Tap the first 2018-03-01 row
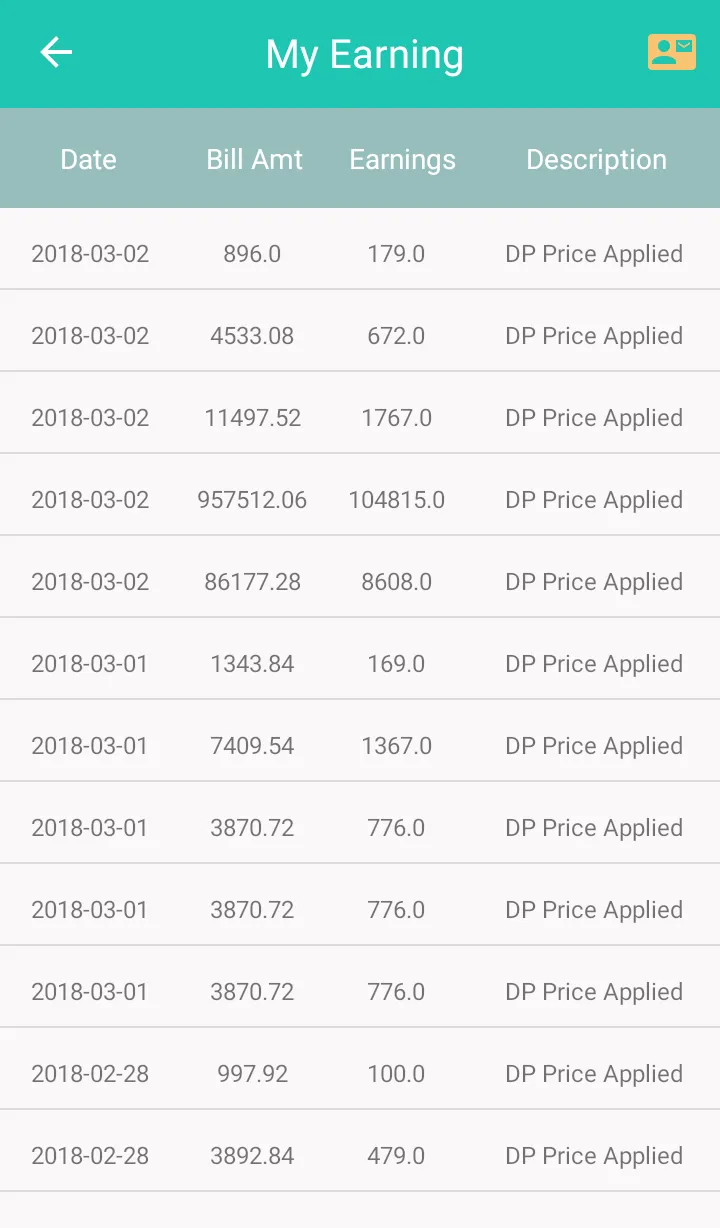Viewport: 720px width, 1228px height. [x=360, y=663]
